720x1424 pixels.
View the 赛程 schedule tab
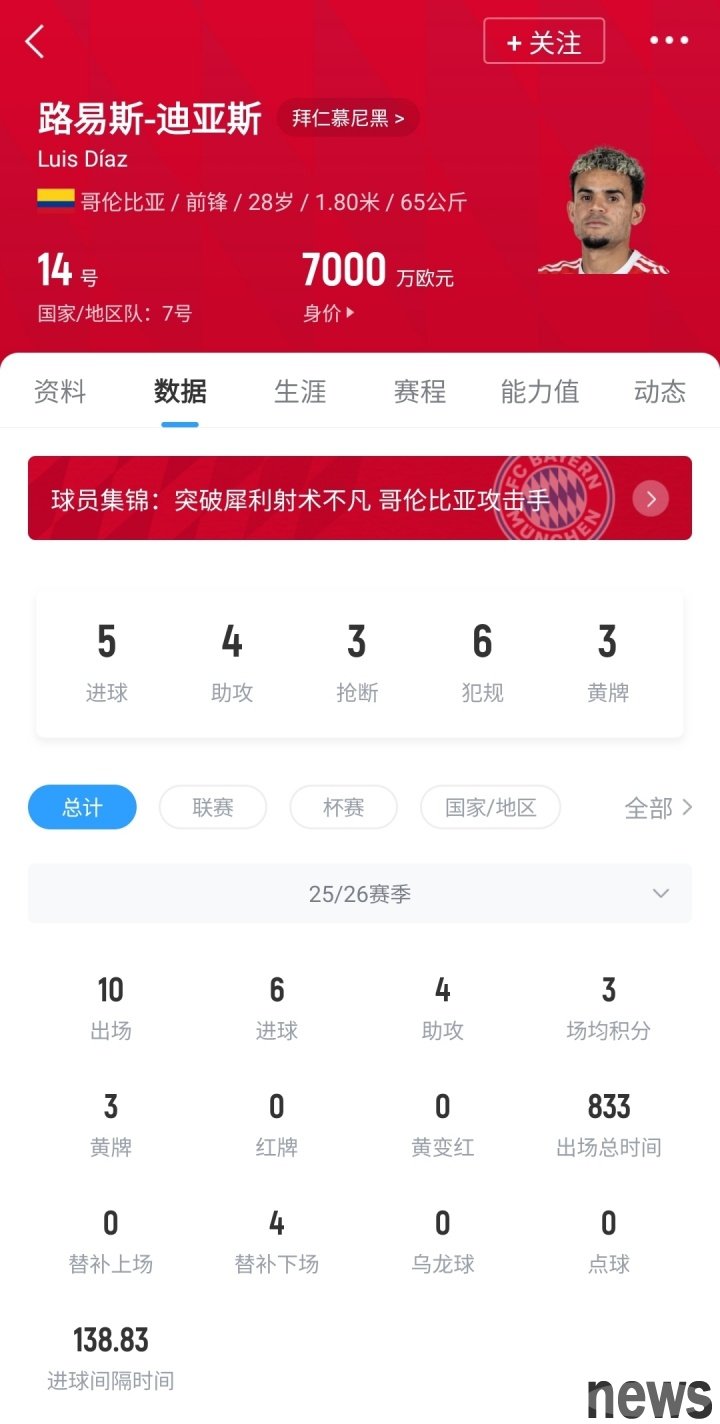tap(420, 391)
